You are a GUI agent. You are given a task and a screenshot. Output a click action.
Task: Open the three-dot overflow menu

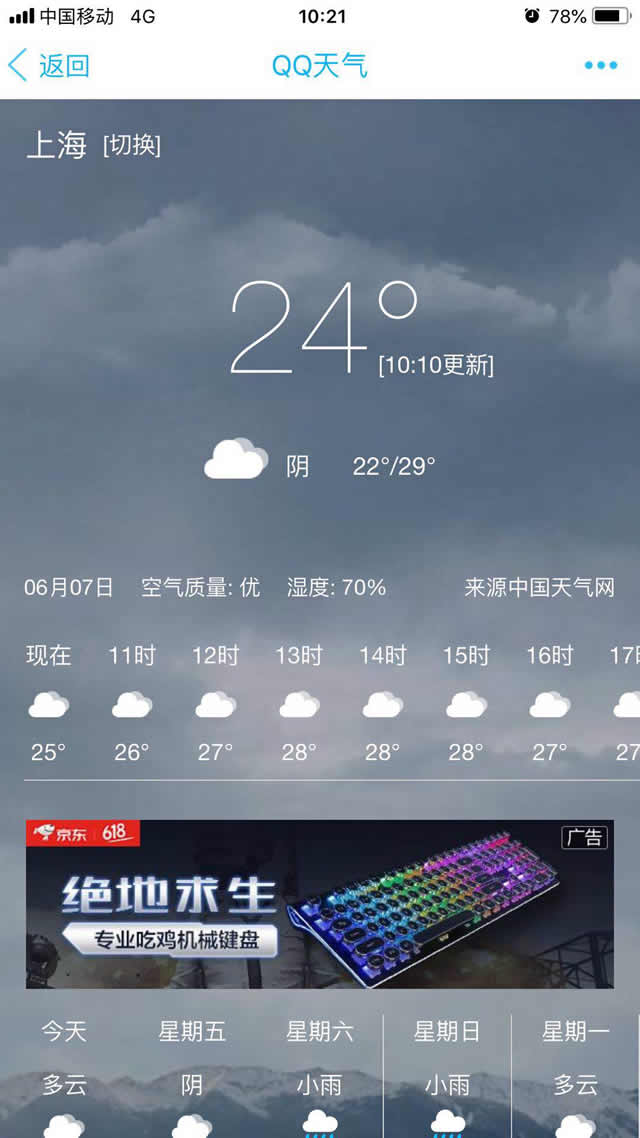[x=600, y=66]
